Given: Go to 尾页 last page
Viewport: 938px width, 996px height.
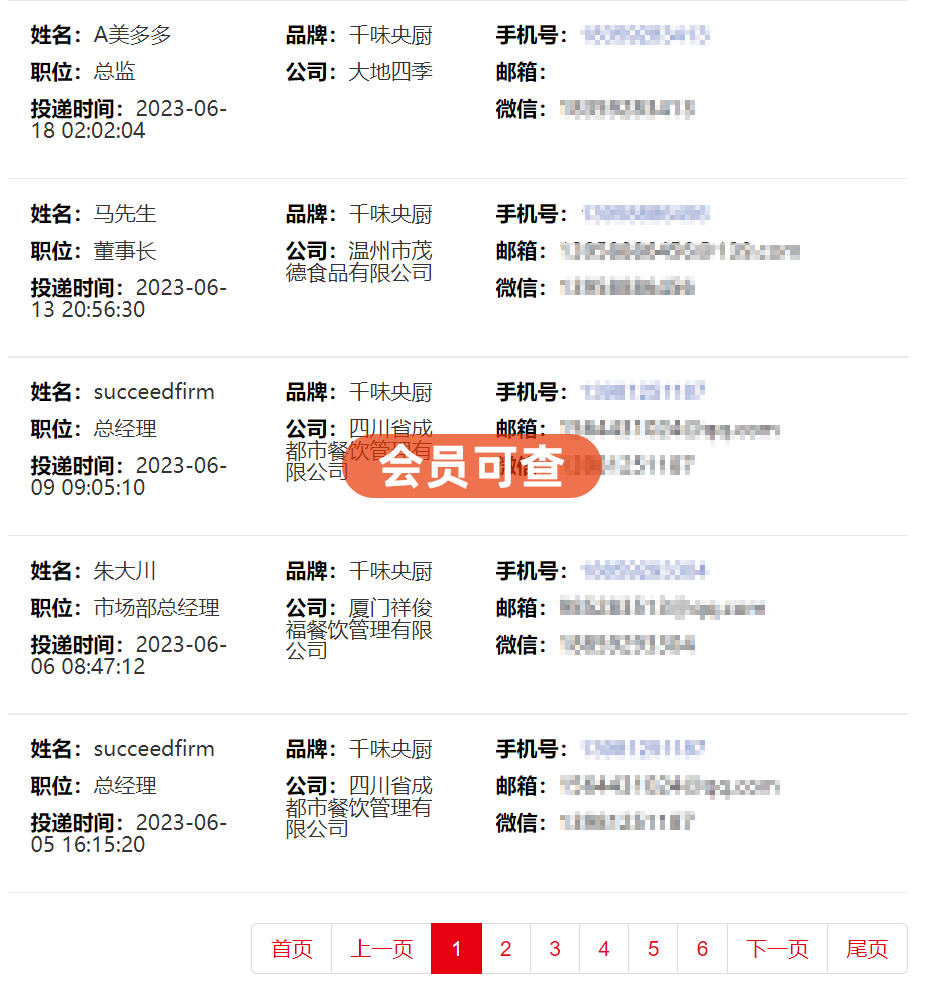Looking at the screenshot, I should 866,948.
